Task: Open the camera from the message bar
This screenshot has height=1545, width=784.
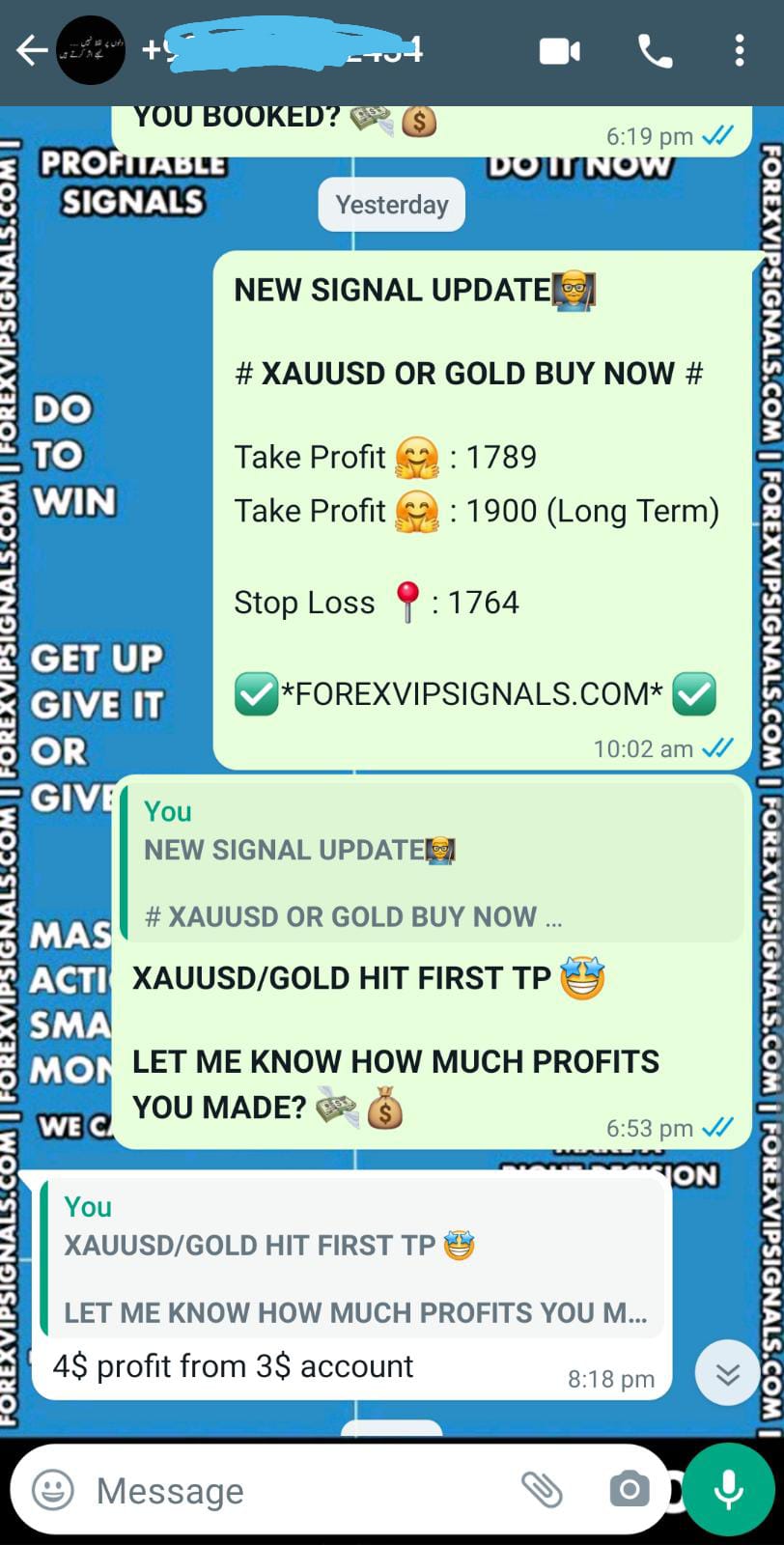Action: tap(629, 1490)
